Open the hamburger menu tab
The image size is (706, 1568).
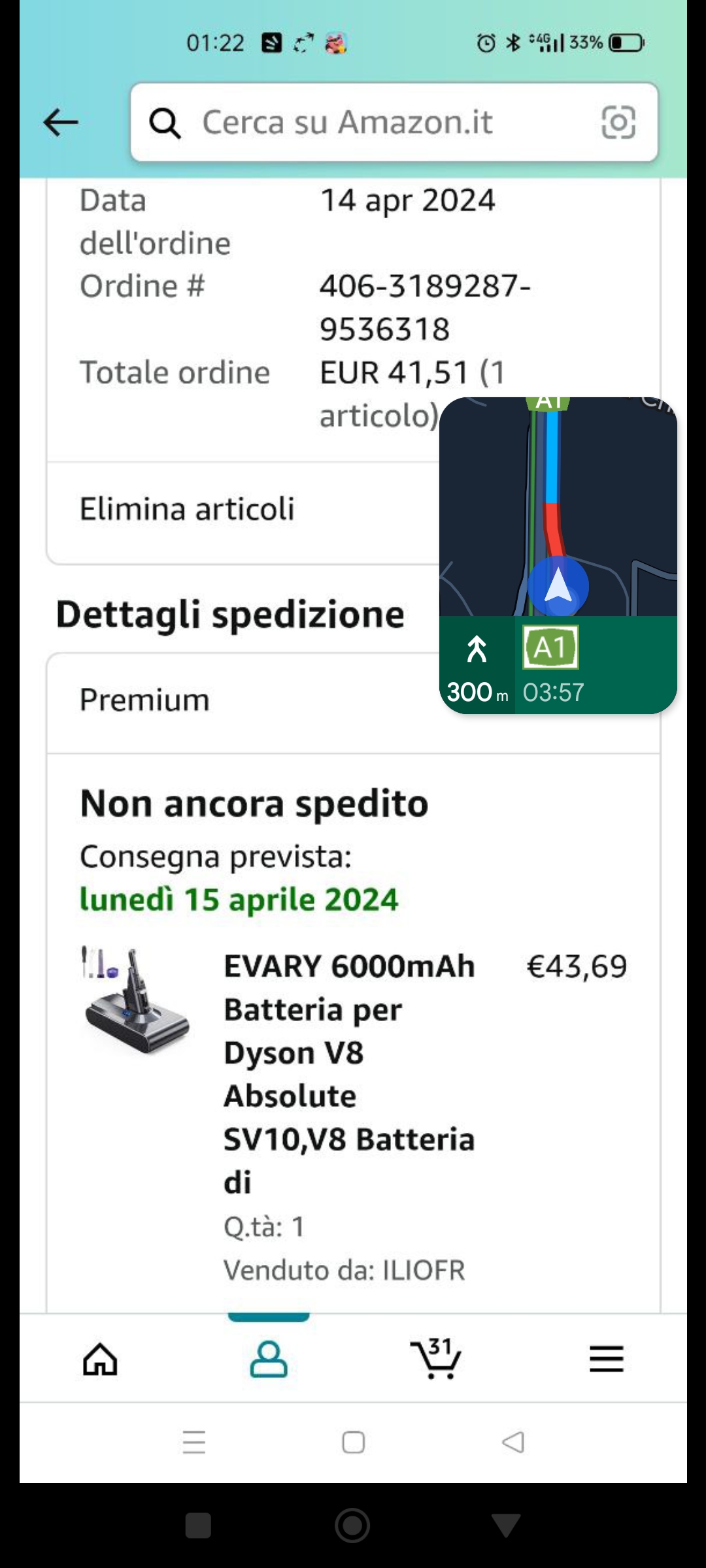(x=606, y=1360)
